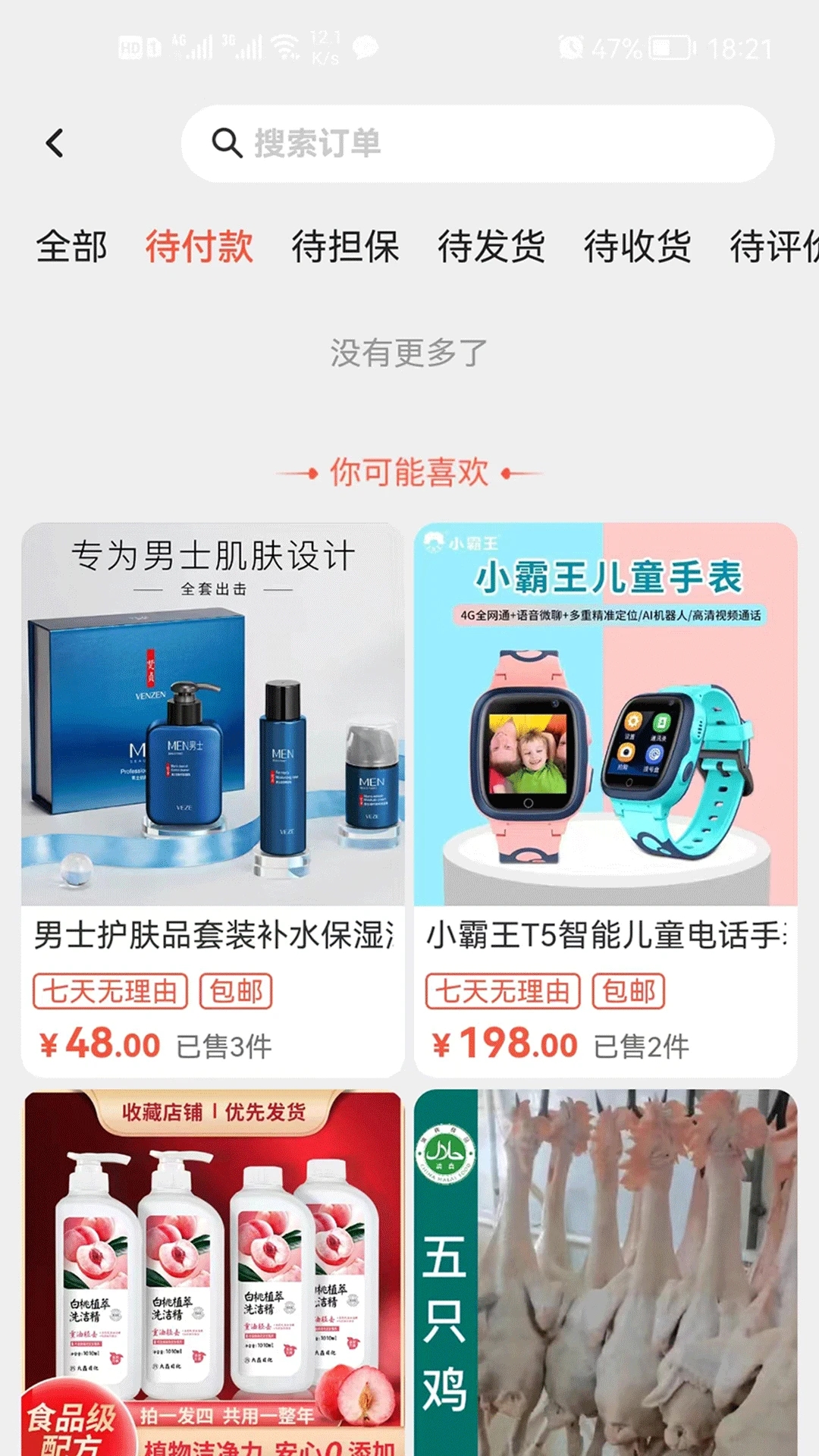View the 白桃植萃洗洁精 product card
Image resolution: width=819 pixels, height=1456 pixels.
pyautogui.click(x=213, y=1274)
